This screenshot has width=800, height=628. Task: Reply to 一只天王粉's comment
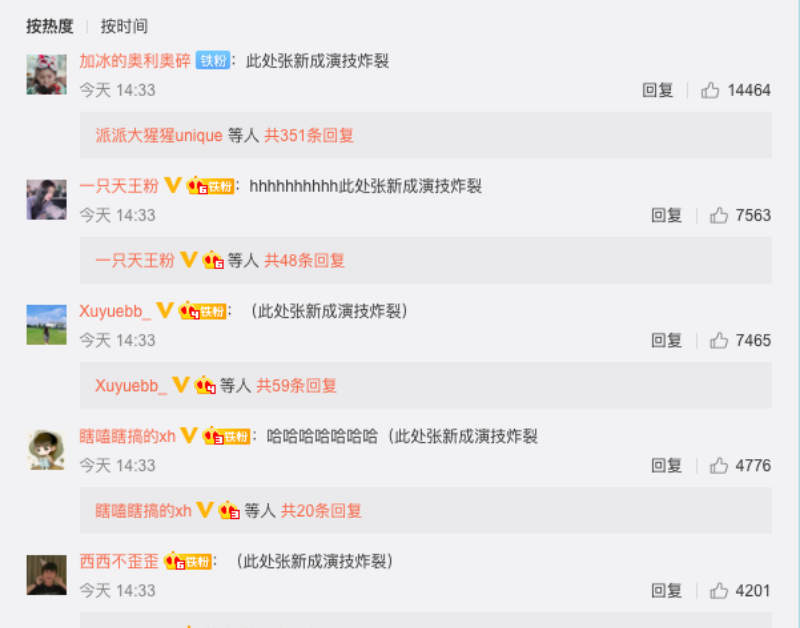(667, 215)
